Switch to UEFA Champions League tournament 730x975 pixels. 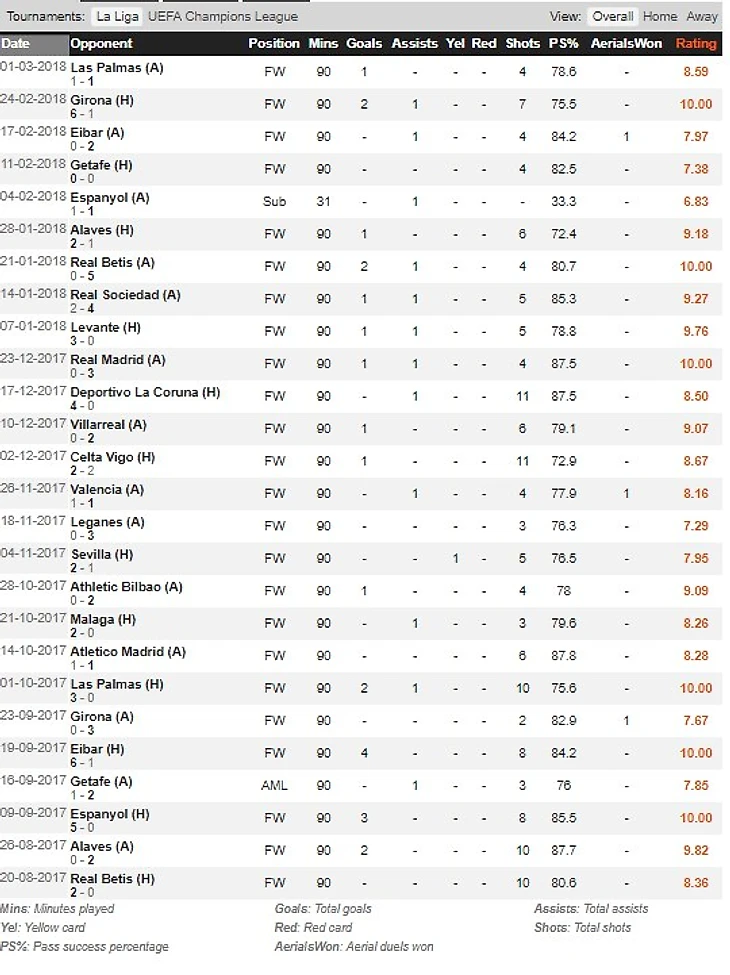click(x=222, y=16)
